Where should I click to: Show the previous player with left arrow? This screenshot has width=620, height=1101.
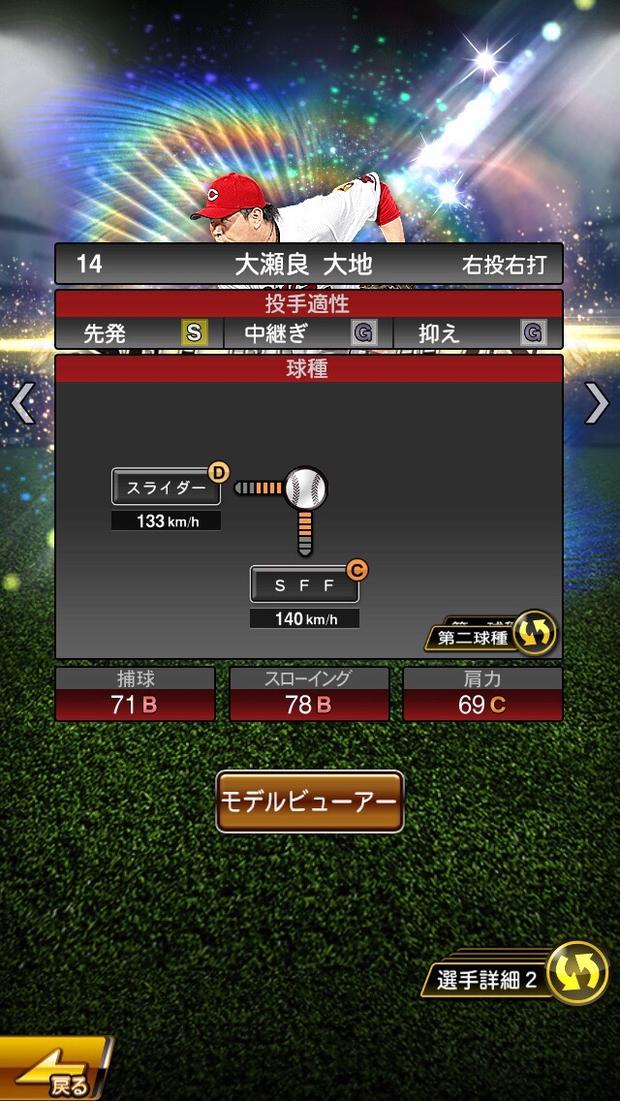(x=22, y=402)
